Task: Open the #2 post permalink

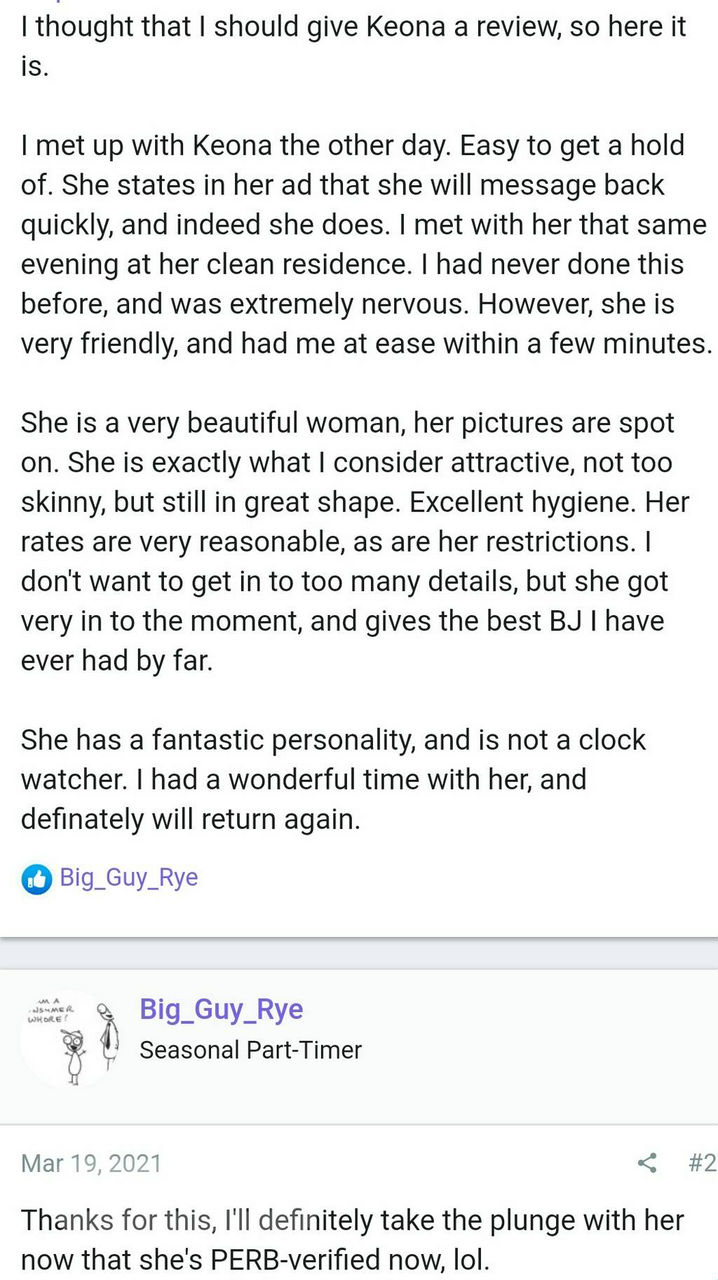Action: tap(702, 1163)
